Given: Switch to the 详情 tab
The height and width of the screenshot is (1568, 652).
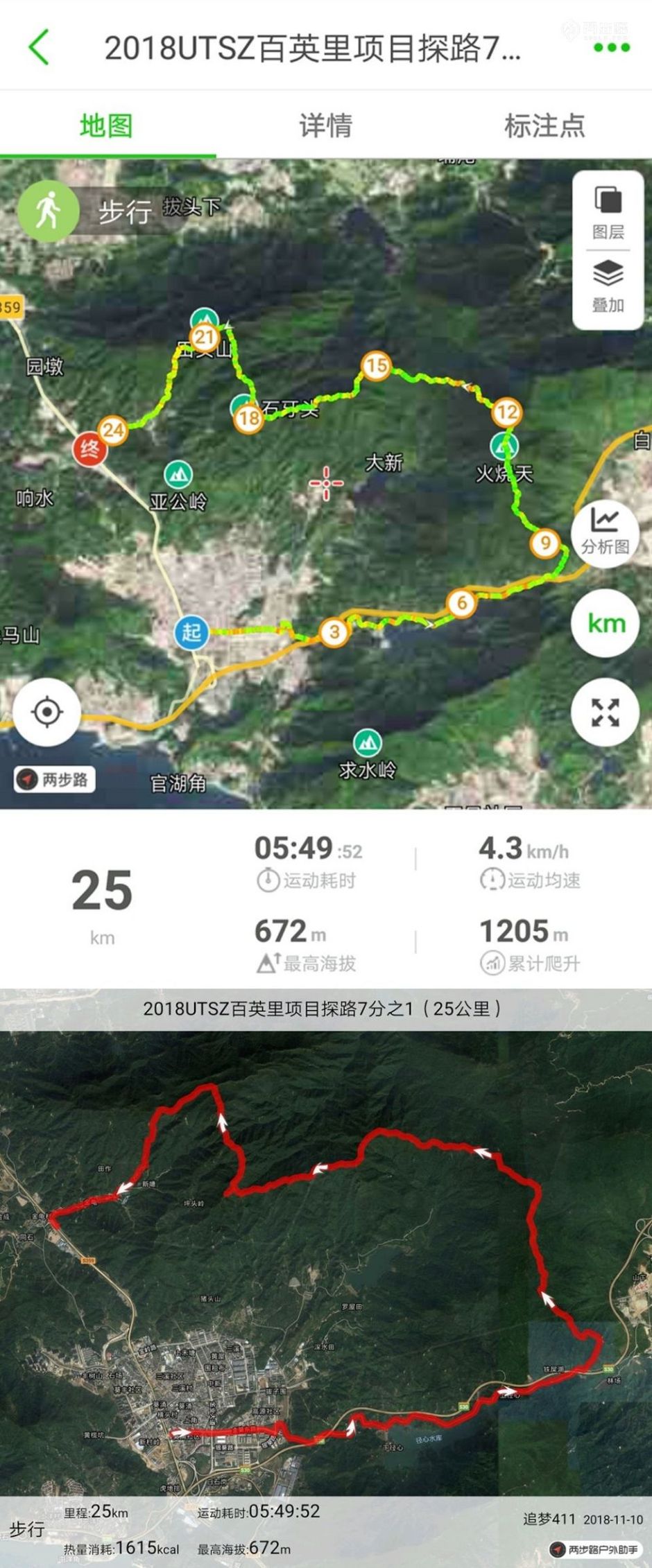Looking at the screenshot, I should (325, 125).
